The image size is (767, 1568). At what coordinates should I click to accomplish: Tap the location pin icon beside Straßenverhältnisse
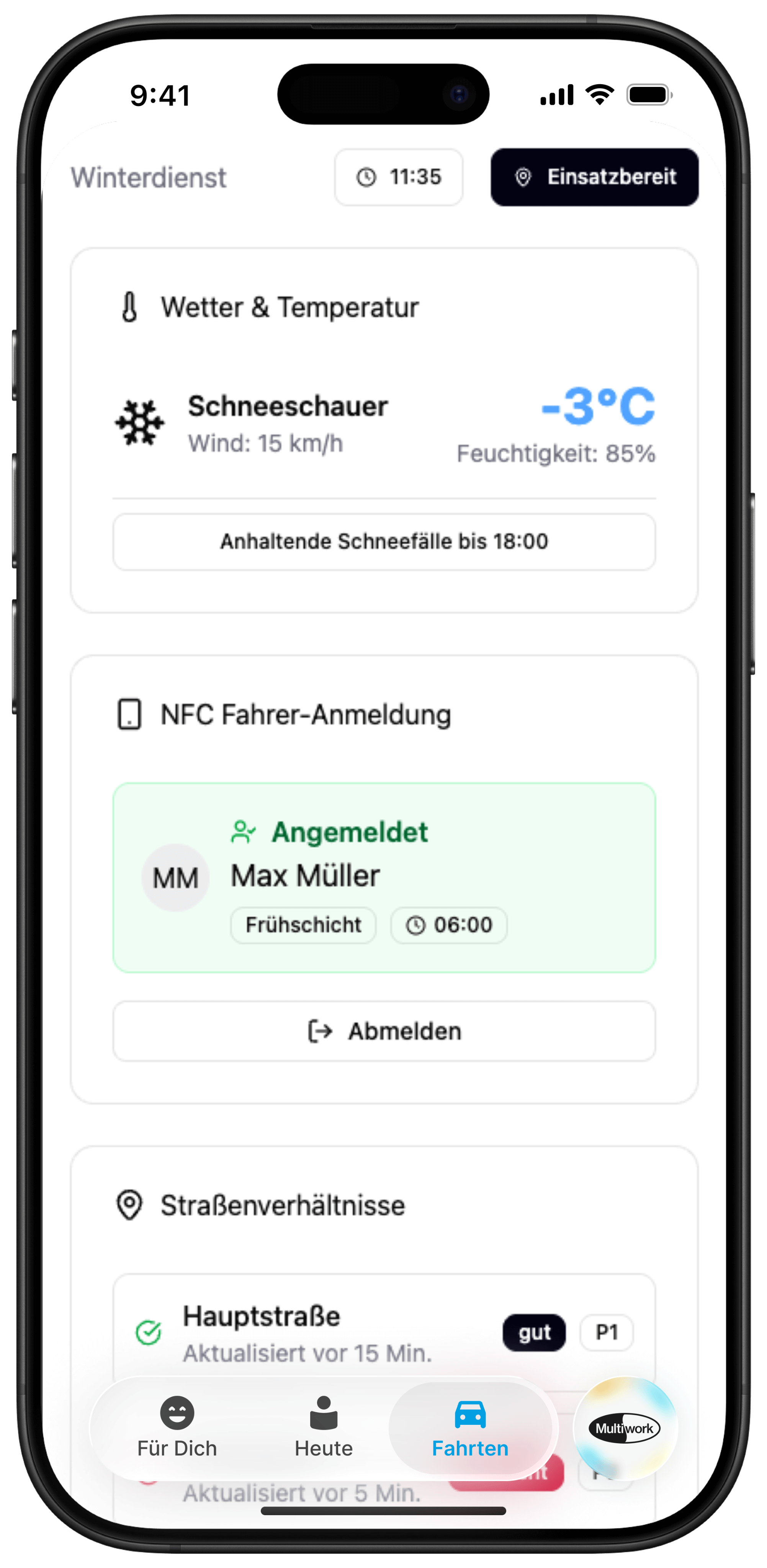(130, 1204)
